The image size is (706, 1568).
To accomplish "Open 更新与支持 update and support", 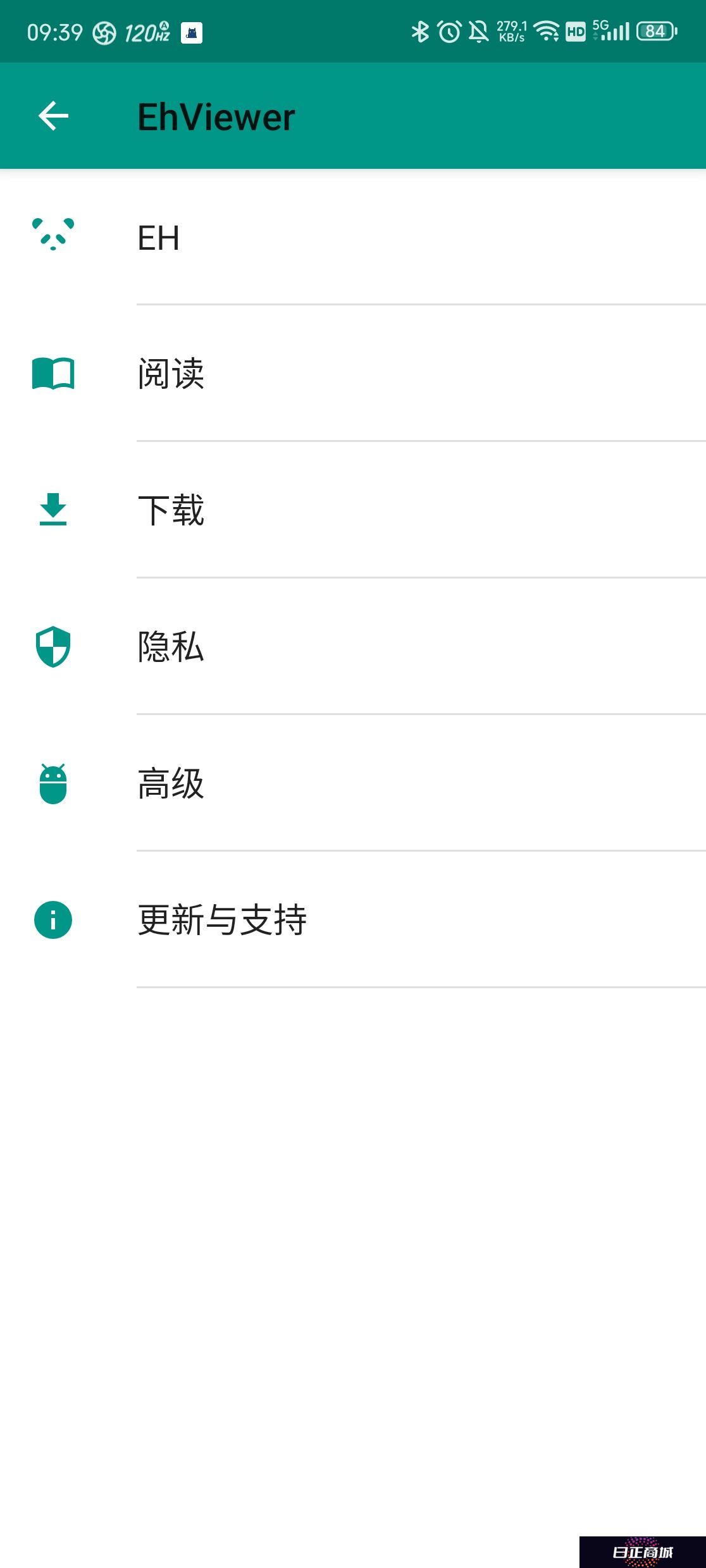I will click(x=353, y=919).
